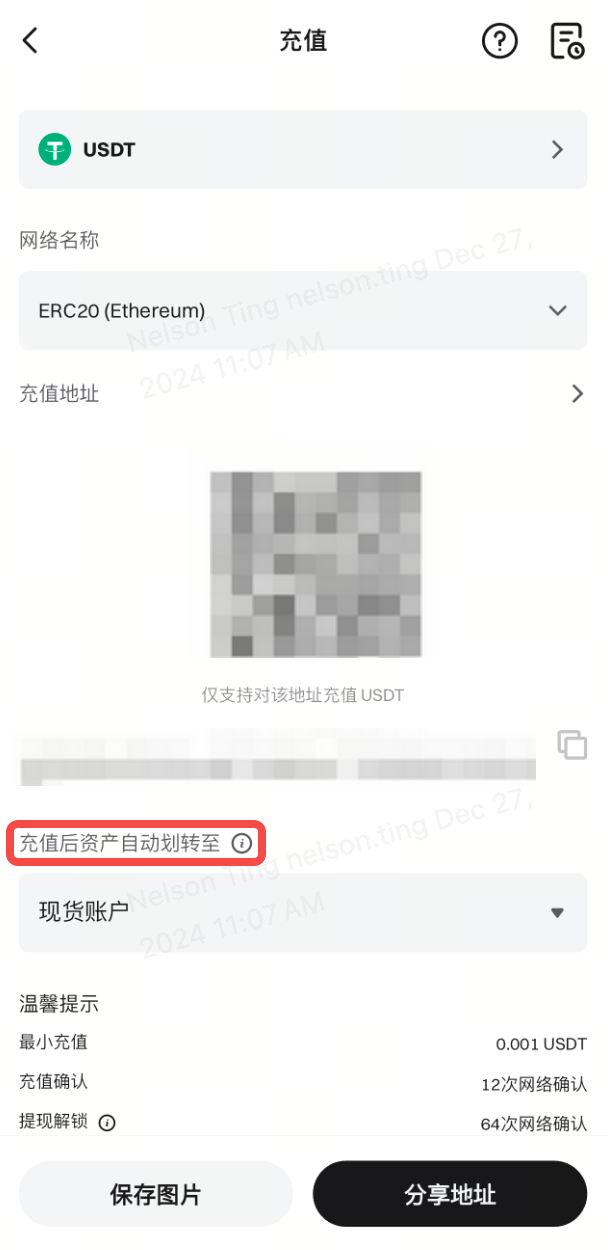
Task: Show info about 充值后资产自动划转至
Action: pos(241,844)
